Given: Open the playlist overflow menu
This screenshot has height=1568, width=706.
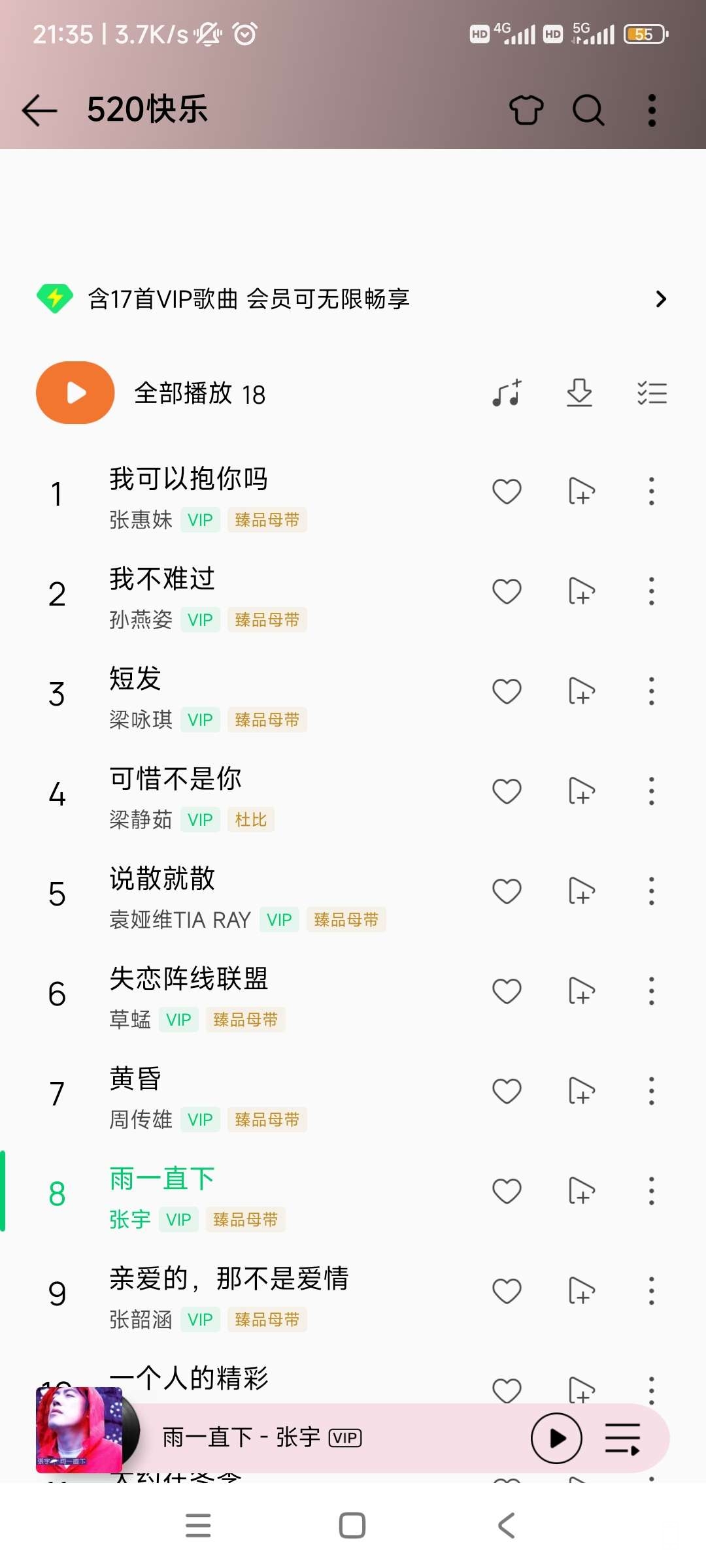Looking at the screenshot, I should tap(652, 110).
